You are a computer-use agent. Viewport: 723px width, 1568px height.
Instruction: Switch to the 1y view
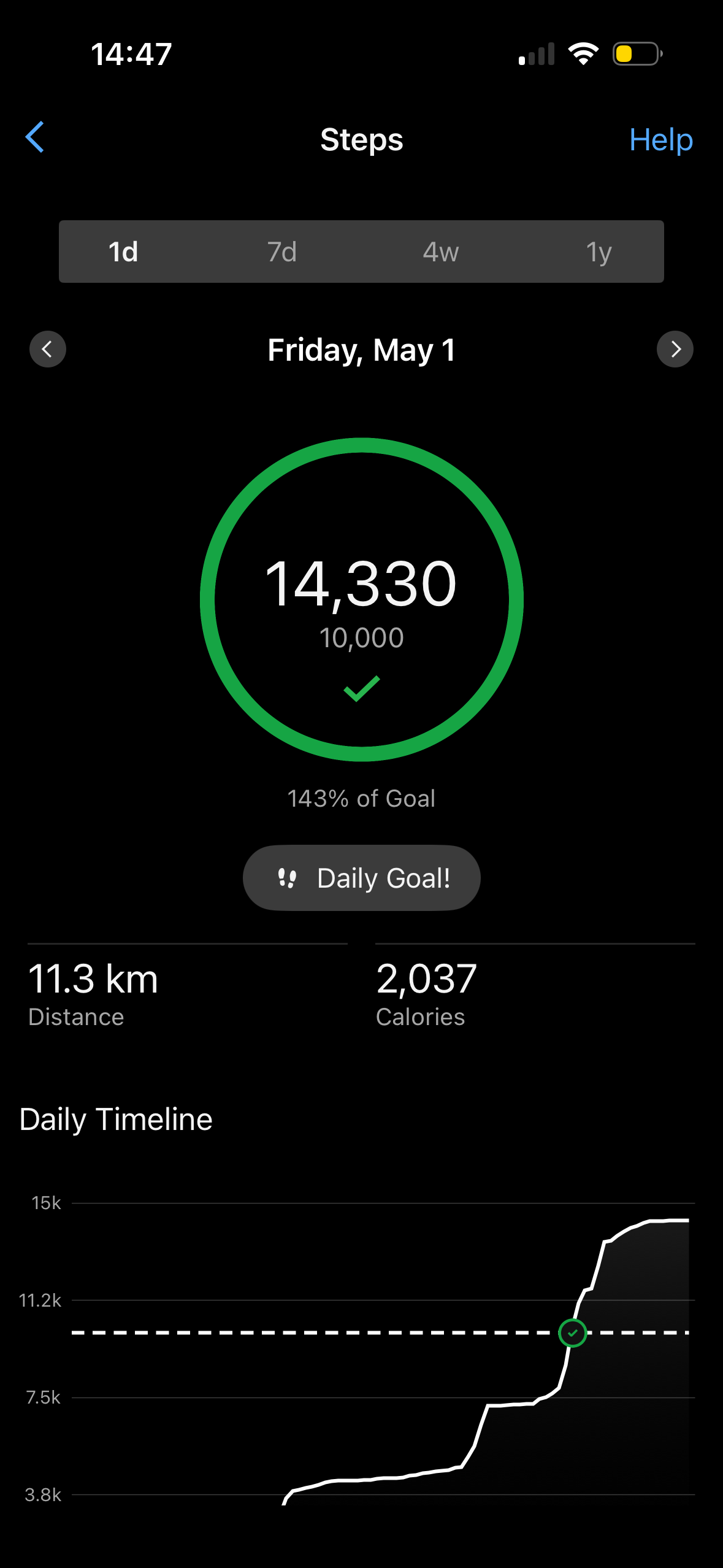(x=599, y=252)
